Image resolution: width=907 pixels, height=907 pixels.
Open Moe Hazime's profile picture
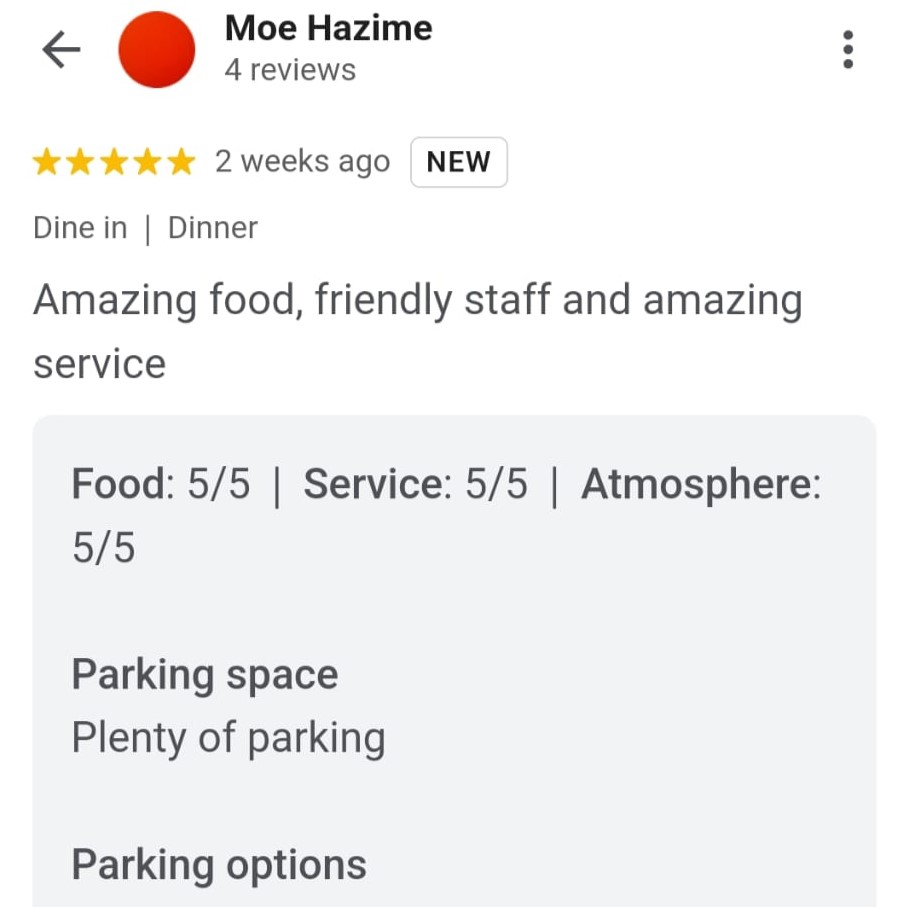[157, 49]
